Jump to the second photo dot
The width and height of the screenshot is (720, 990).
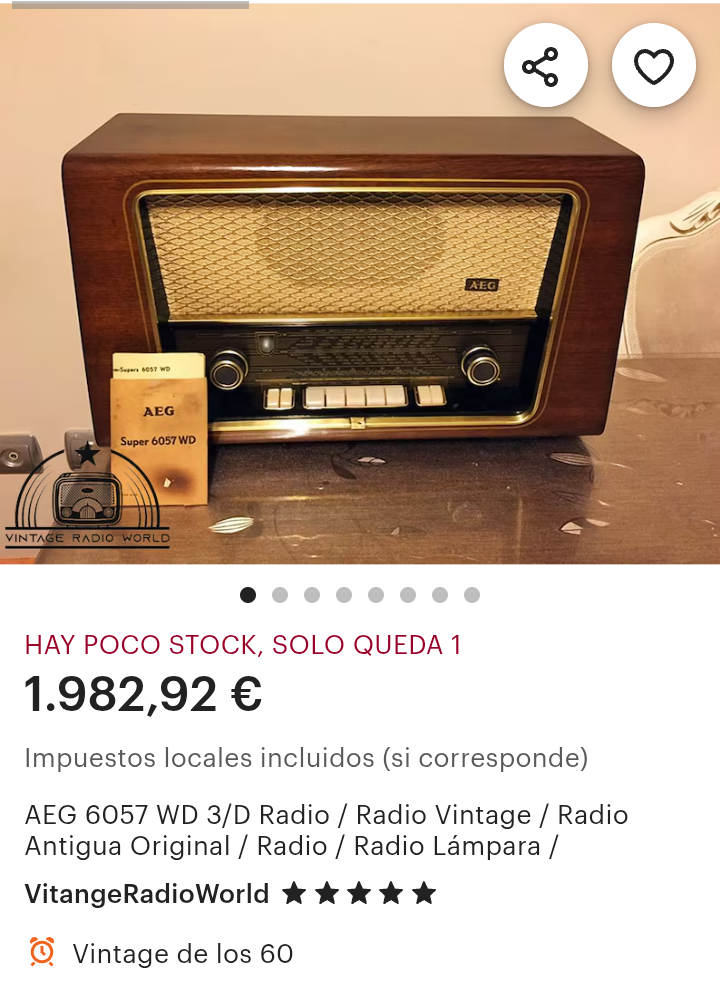(x=280, y=595)
